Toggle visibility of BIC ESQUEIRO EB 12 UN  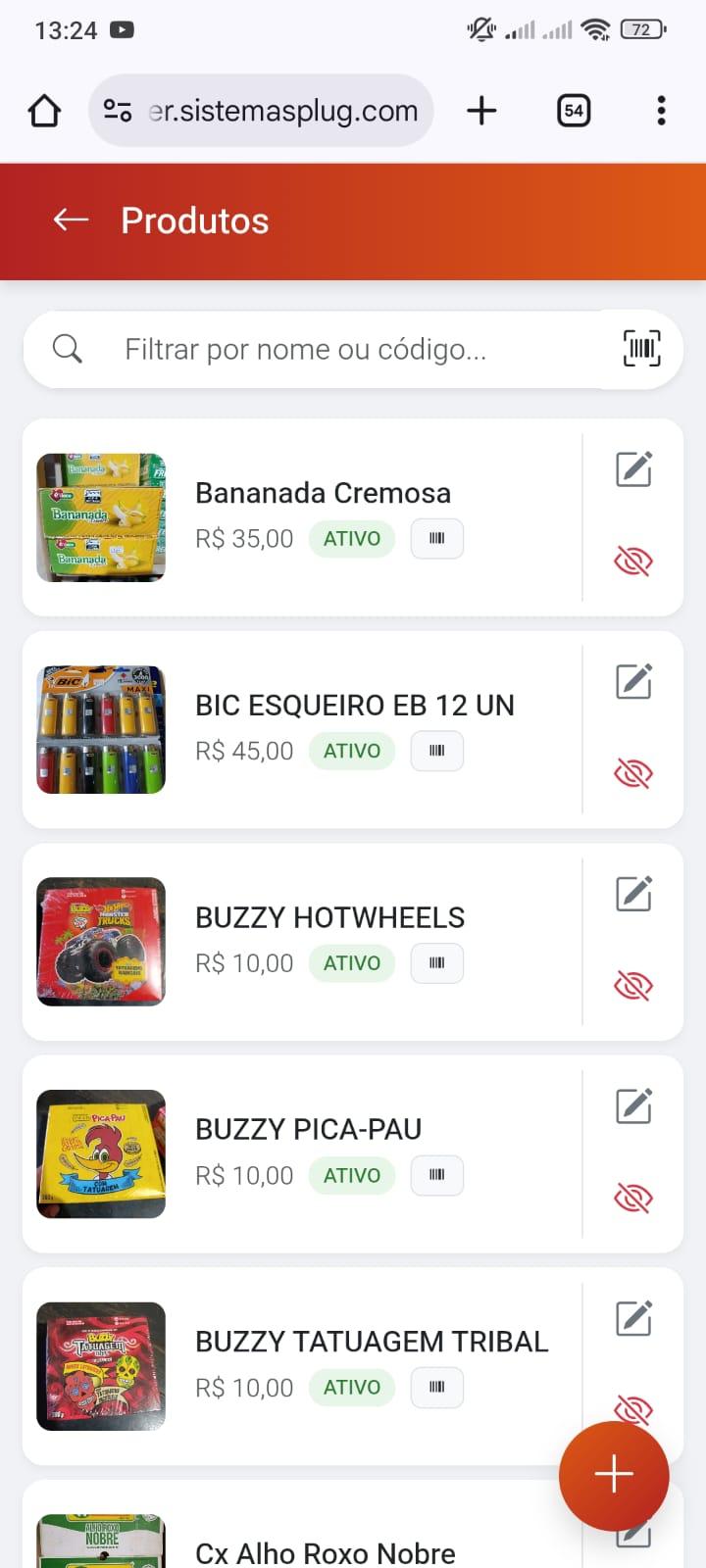coord(632,773)
